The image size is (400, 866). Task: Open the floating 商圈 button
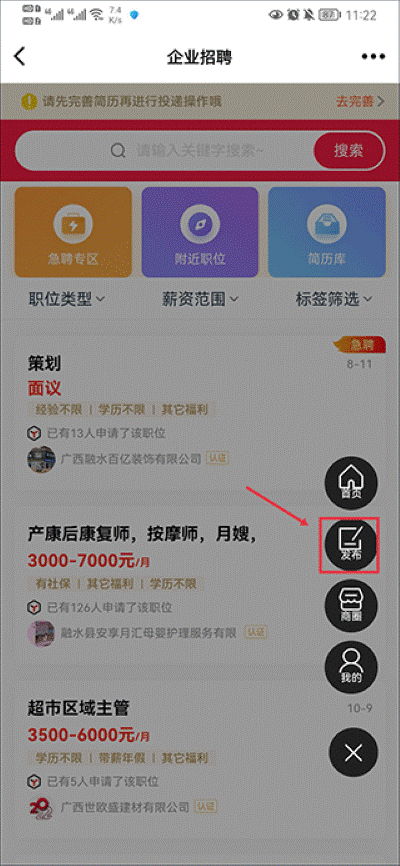[x=352, y=606]
